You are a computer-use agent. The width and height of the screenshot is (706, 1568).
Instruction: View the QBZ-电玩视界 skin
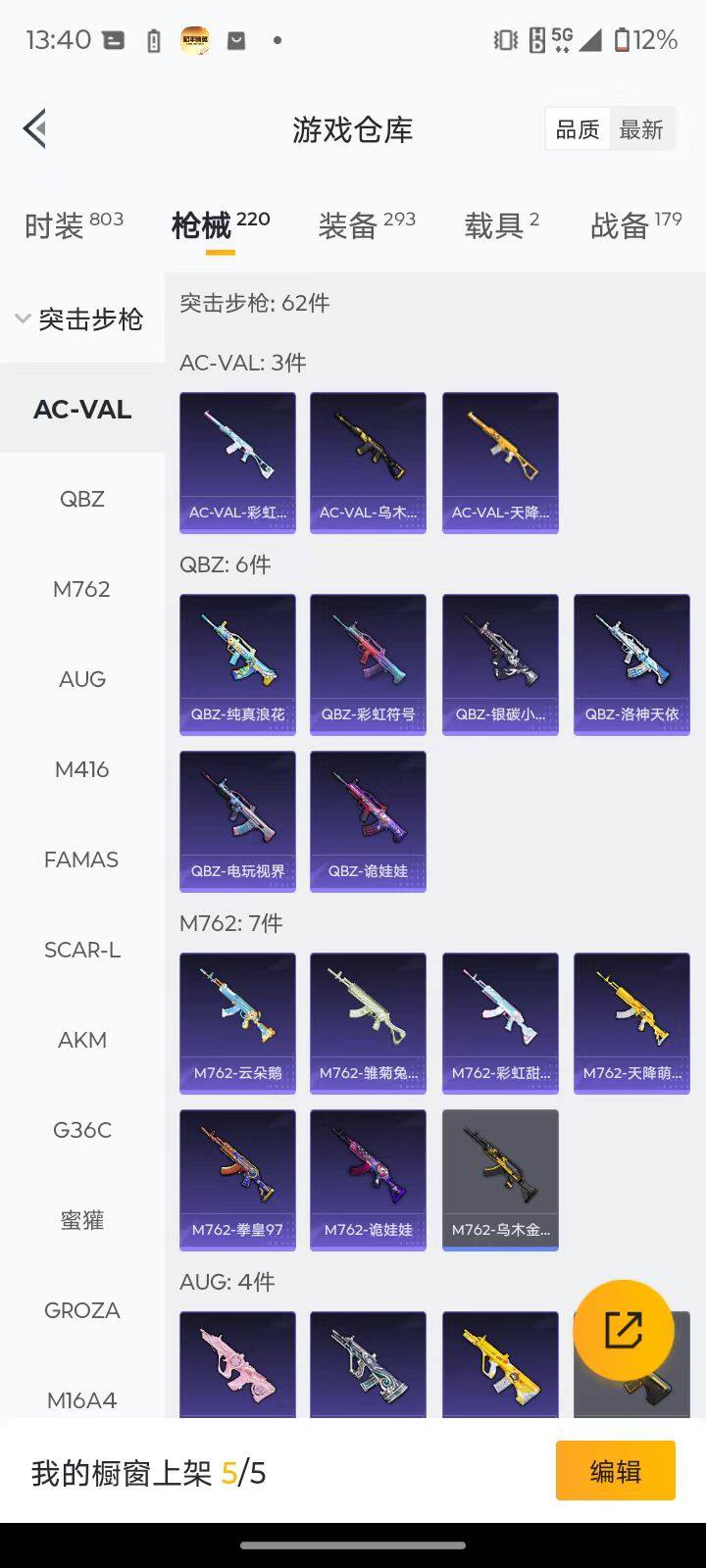237,820
